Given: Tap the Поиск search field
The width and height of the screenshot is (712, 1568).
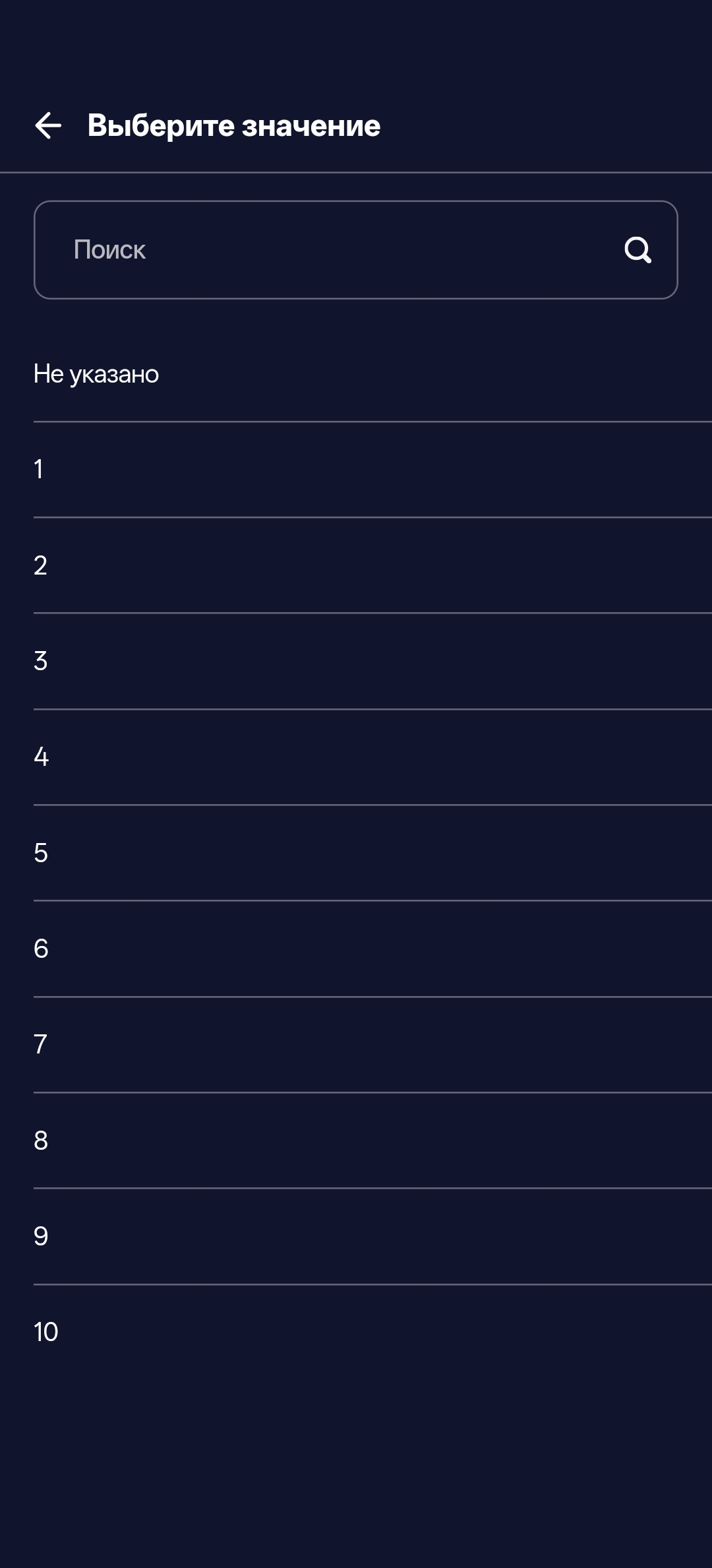Looking at the screenshot, I should click(x=356, y=250).
